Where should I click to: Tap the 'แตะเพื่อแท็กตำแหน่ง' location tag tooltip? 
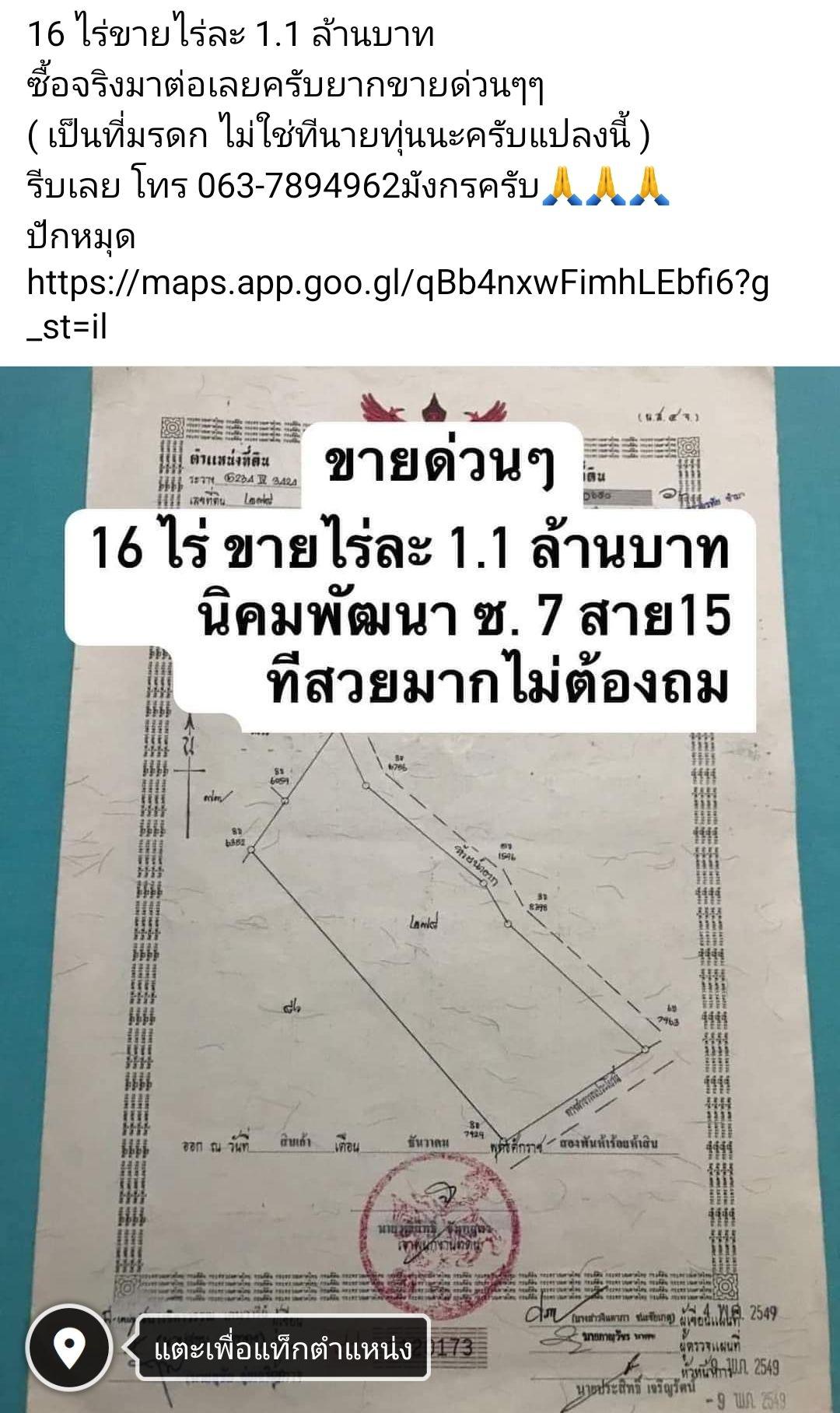click(283, 1348)
